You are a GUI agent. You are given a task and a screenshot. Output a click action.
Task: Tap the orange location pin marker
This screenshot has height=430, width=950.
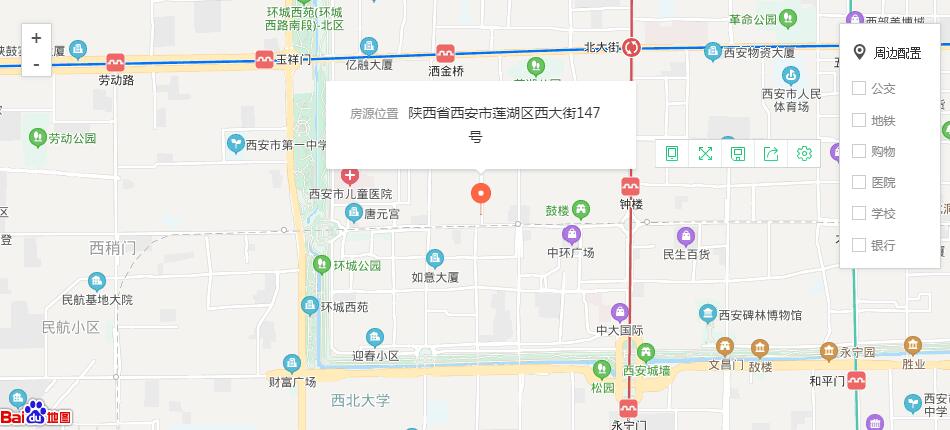click(481, 193)
